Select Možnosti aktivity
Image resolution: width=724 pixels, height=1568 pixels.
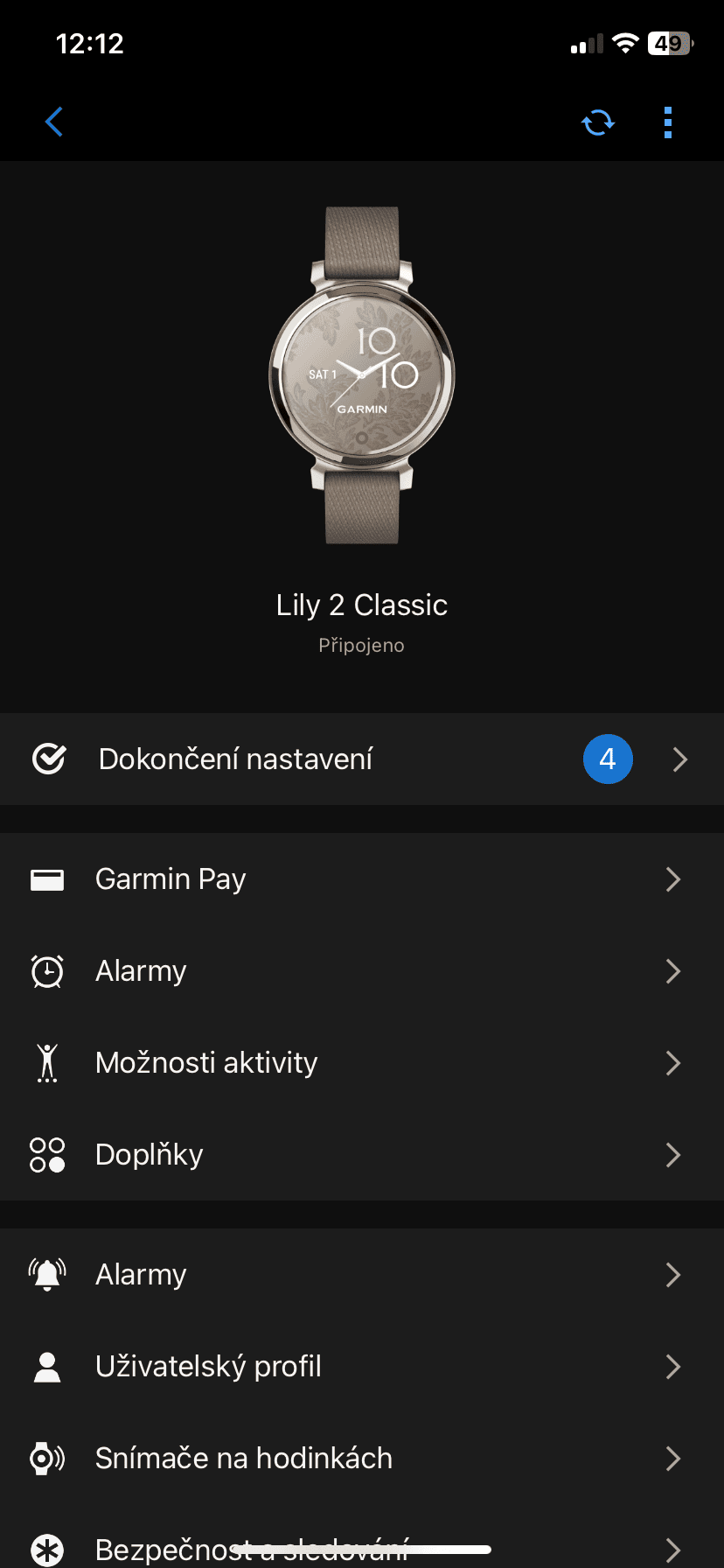[x=362, y=1063]
